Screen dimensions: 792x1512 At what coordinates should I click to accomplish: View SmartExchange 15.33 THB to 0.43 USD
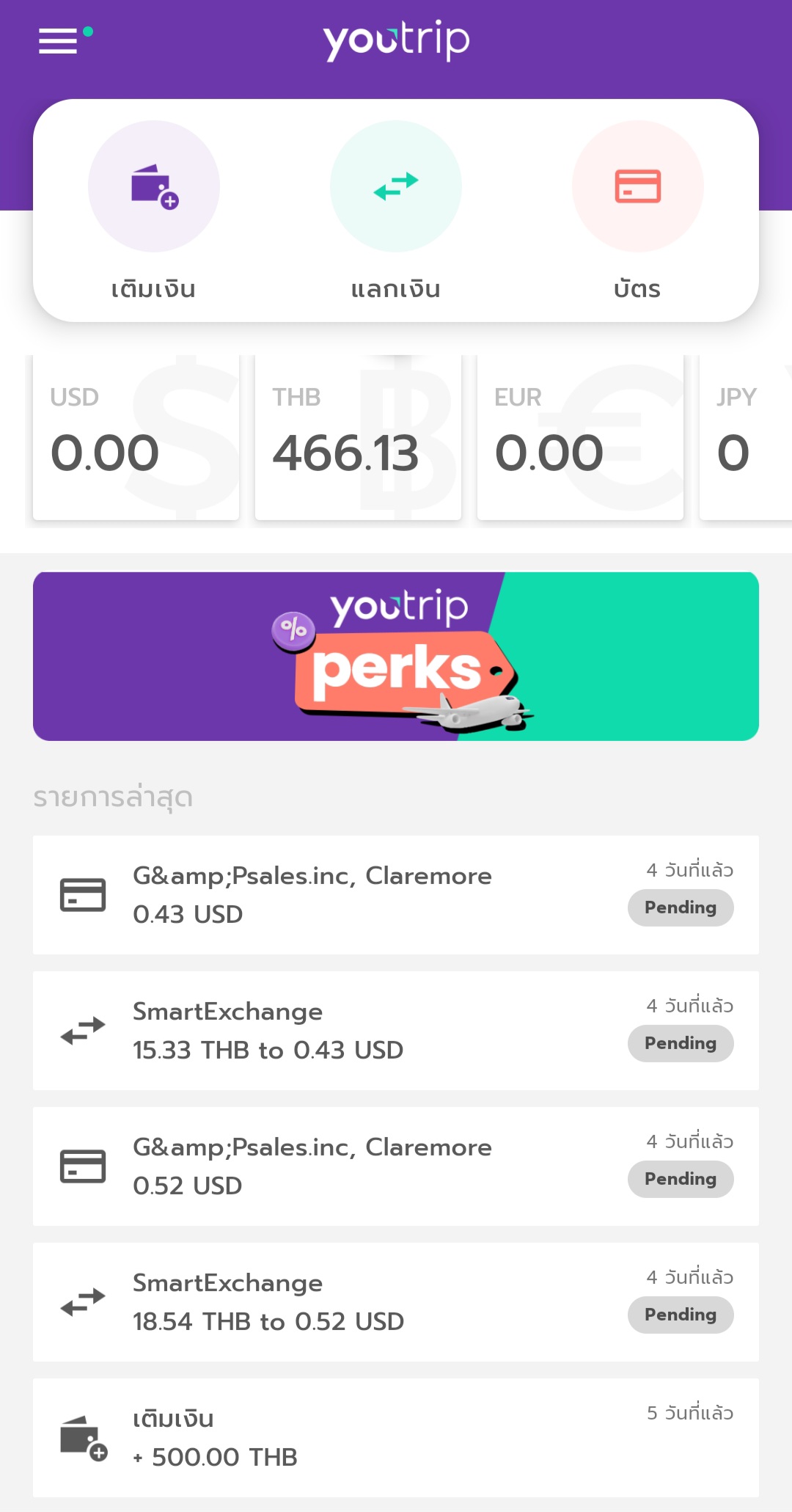pyautogui.click(x=396, y=1031)
